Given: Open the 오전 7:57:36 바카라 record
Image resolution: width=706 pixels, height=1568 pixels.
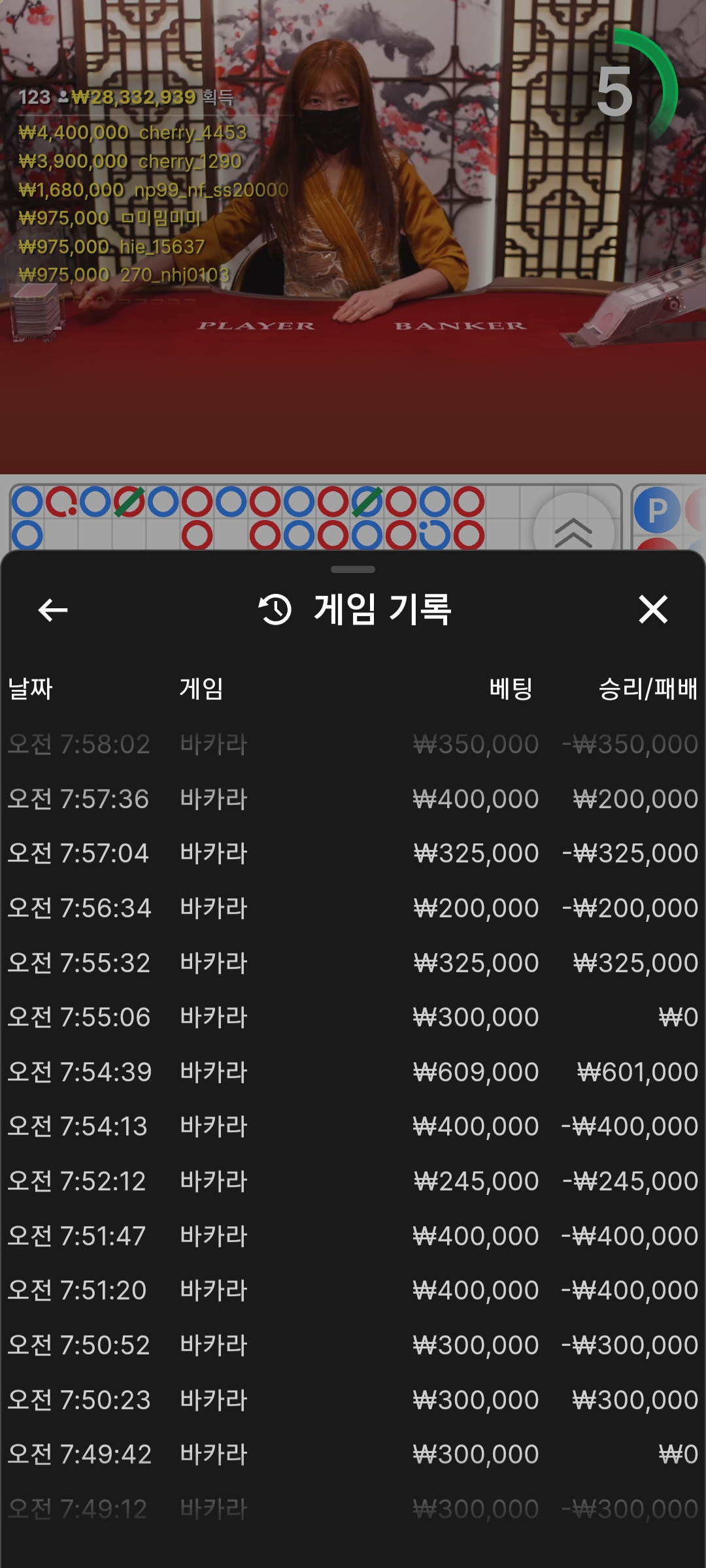Looking at the screenshot, I should pyautogui.click(x=353, y=799).
